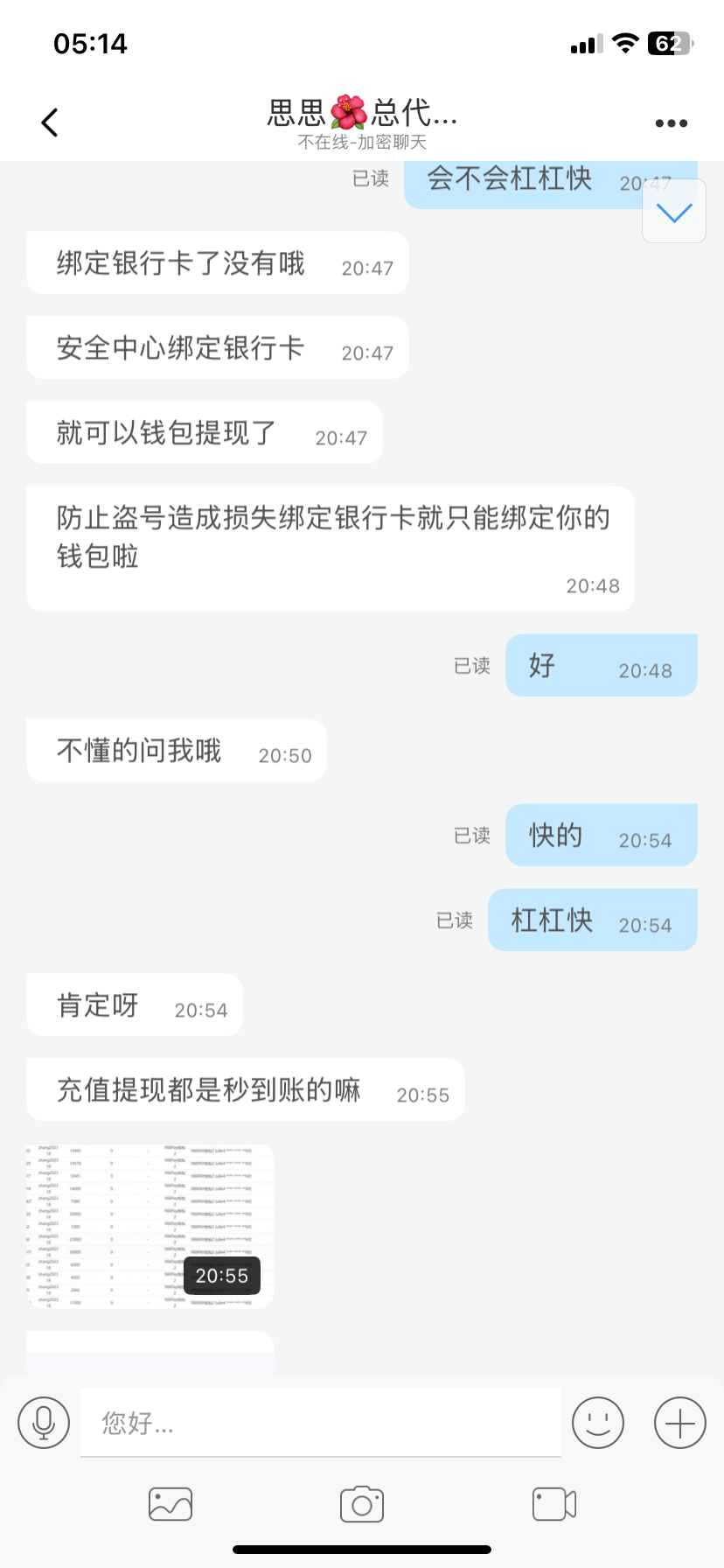Open the emoji smiley picker
The width and height of the screenshot is (724, 1568).
598,1423
